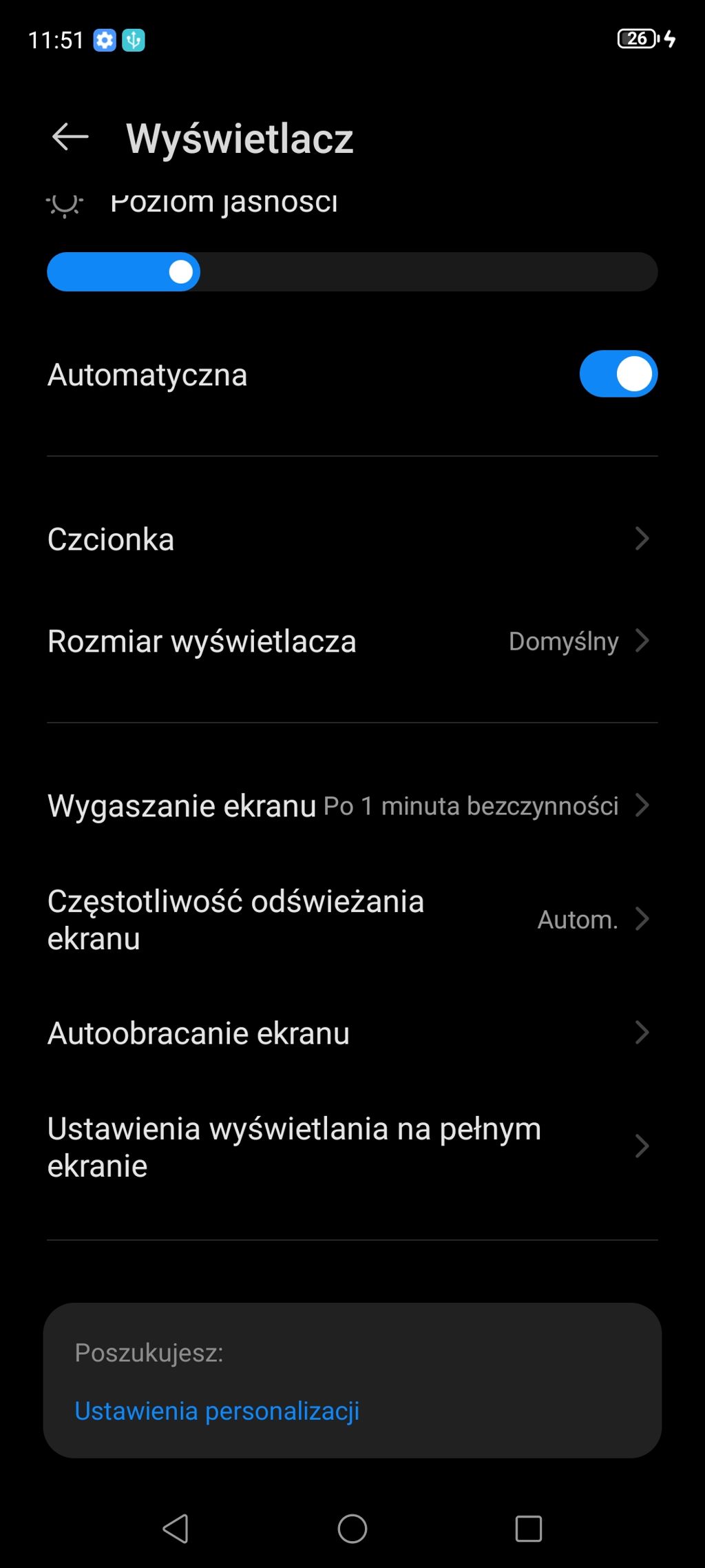705x1568 pixels.
Task: Go back from Wyświetlacz settings
Action: (x=70, y=137)
